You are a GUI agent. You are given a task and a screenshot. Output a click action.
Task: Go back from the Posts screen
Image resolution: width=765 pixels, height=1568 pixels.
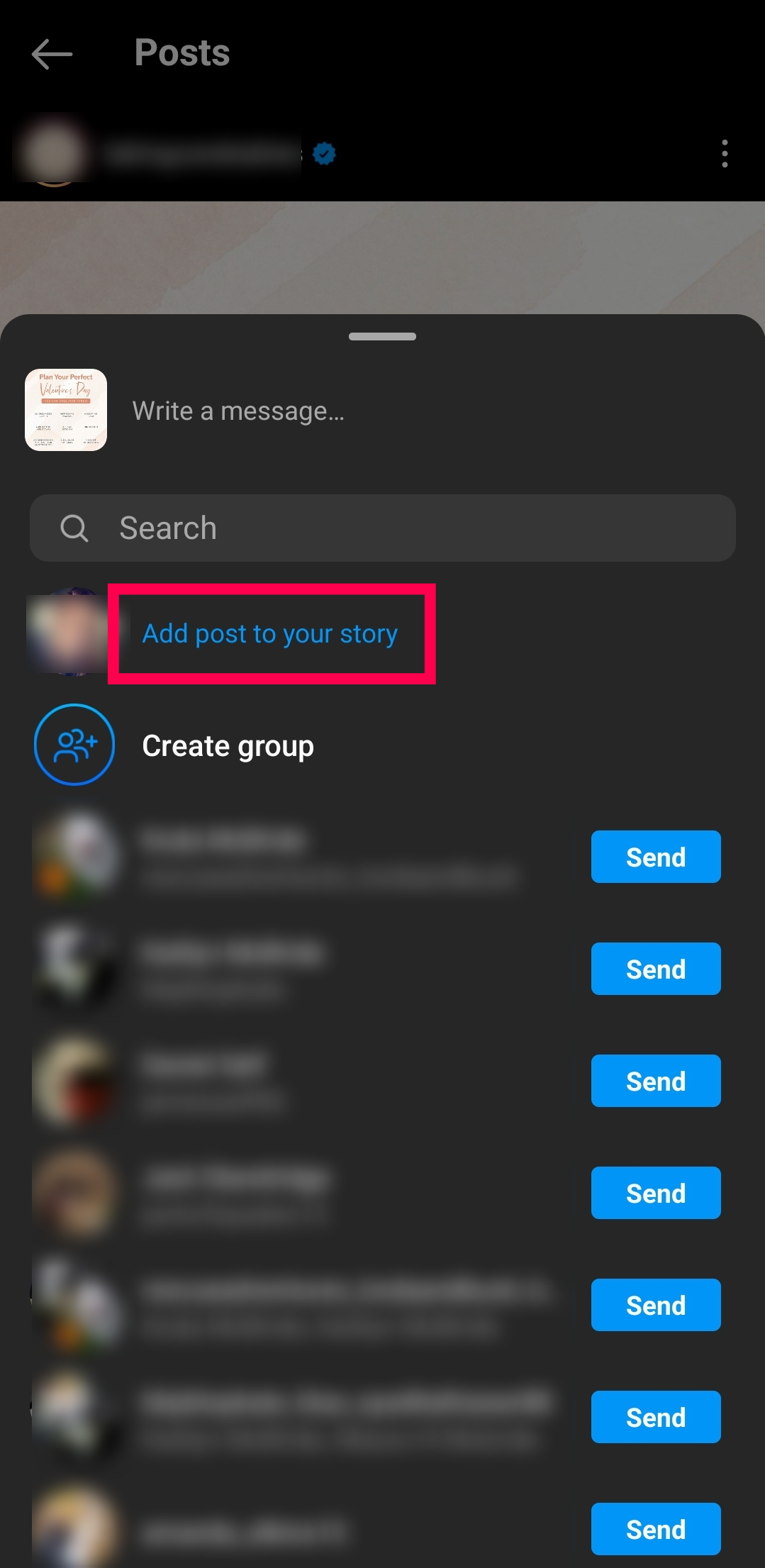[x=52, y=54]
